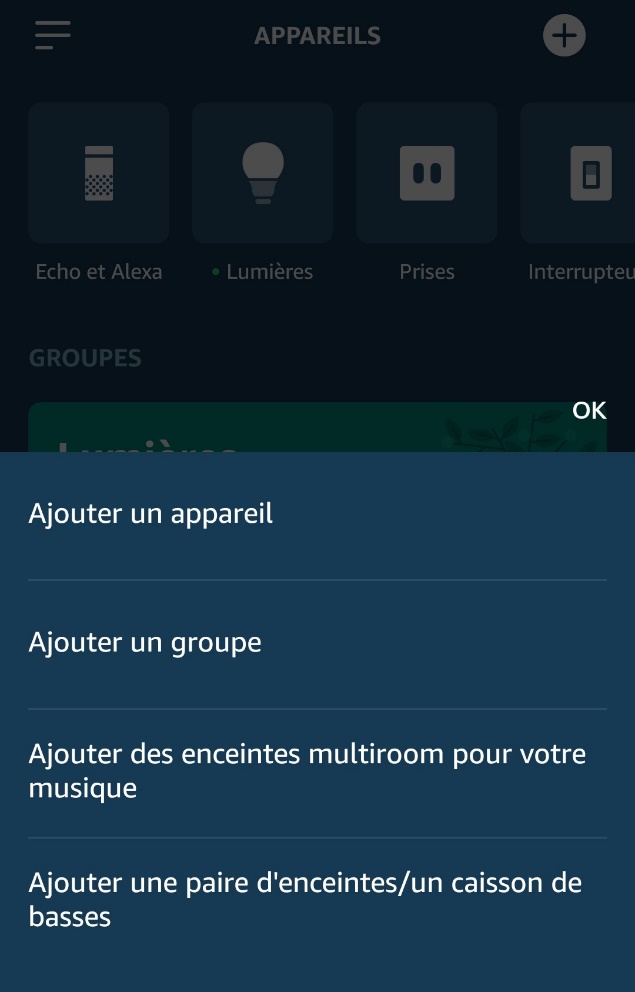Dismiss the sheet with OK
The height and width of the screenshot is (992, 635).
(589, 410)
